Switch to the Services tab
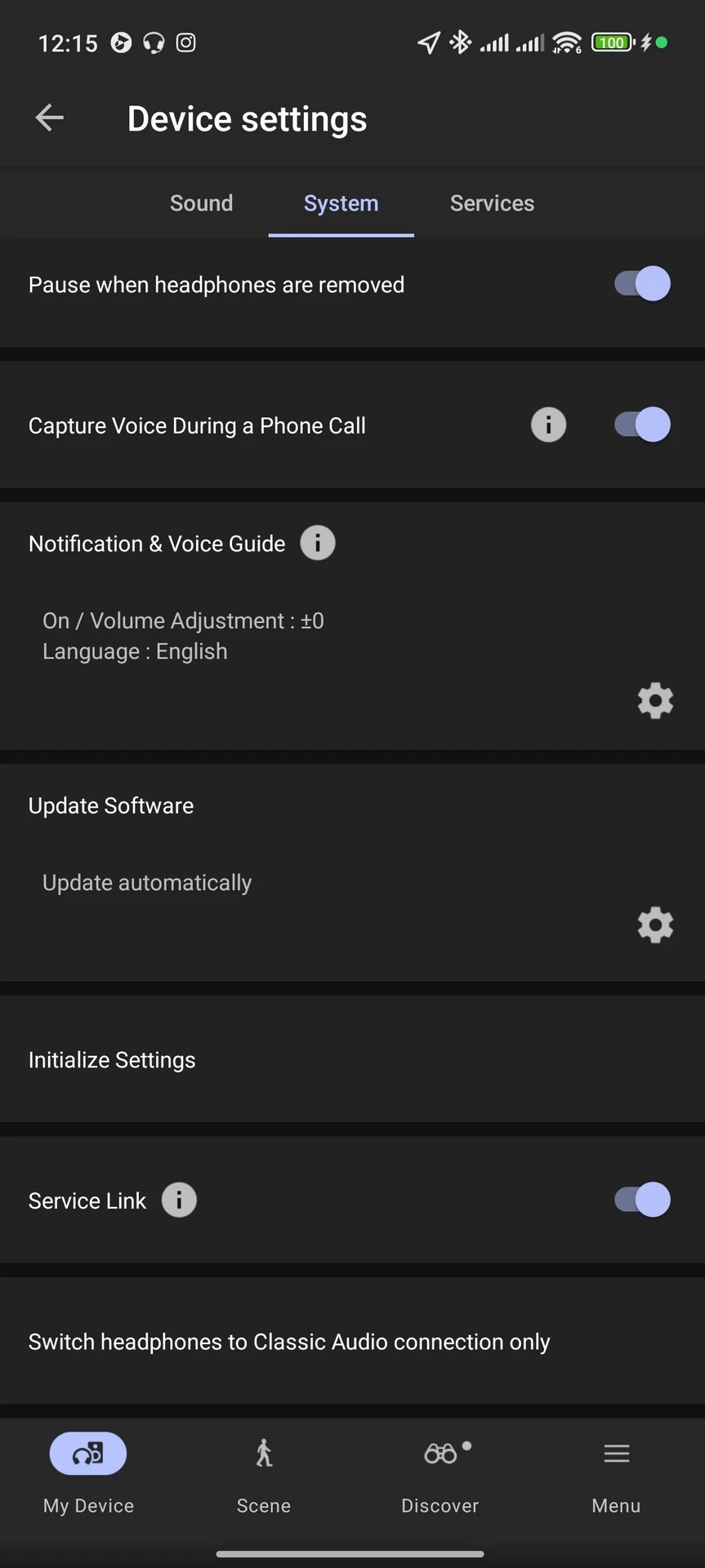The image size is (705, 1568). [492, 203]
